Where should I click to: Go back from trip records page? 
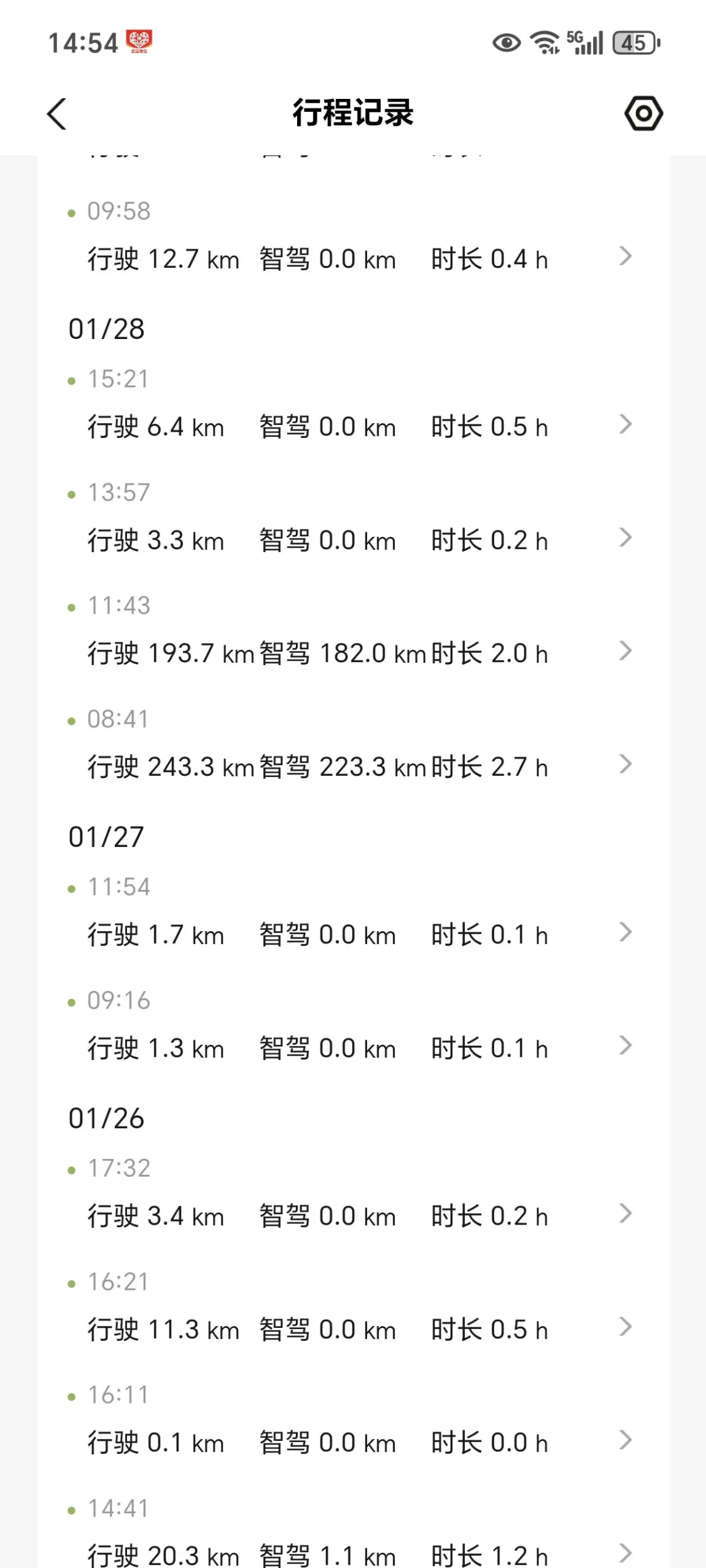coord(56,114)
